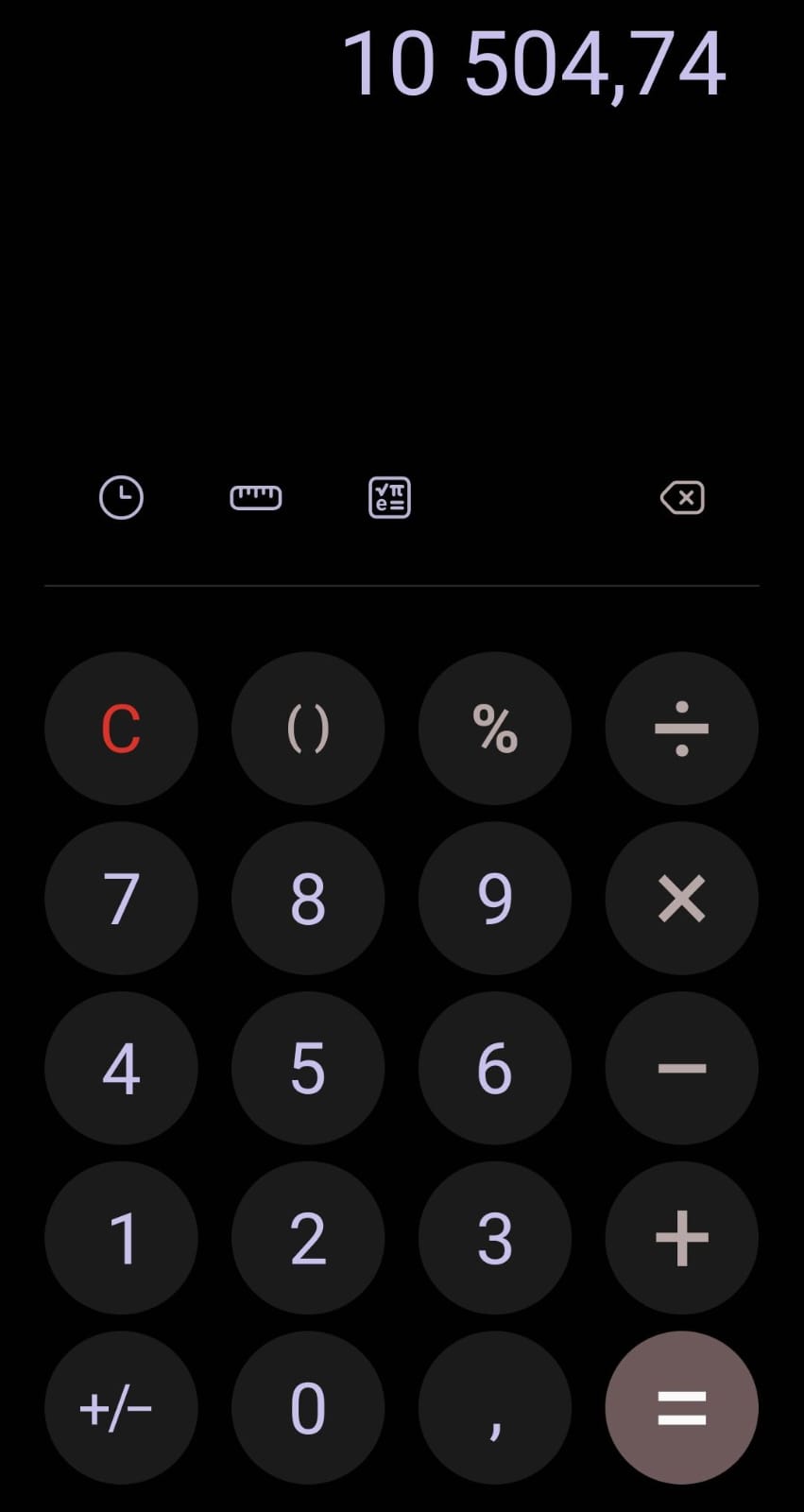Insert parentheses
The width and height of the screenshot is (804, 1512).
(x=308, y=729)
